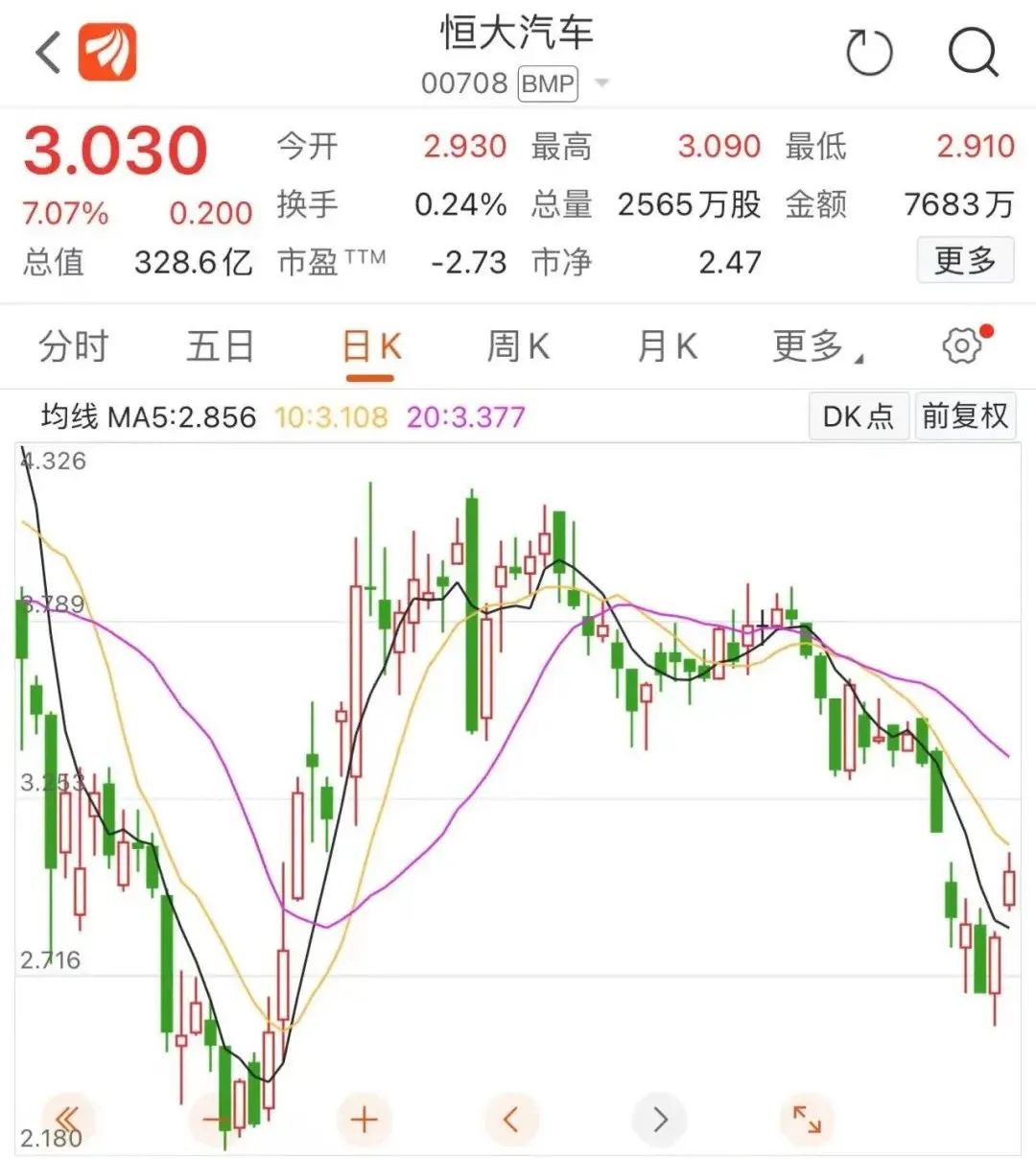The height and width of the screenshot is (1159, 1036).
Task: Open the 更多 details button
Action: [965, 260]
